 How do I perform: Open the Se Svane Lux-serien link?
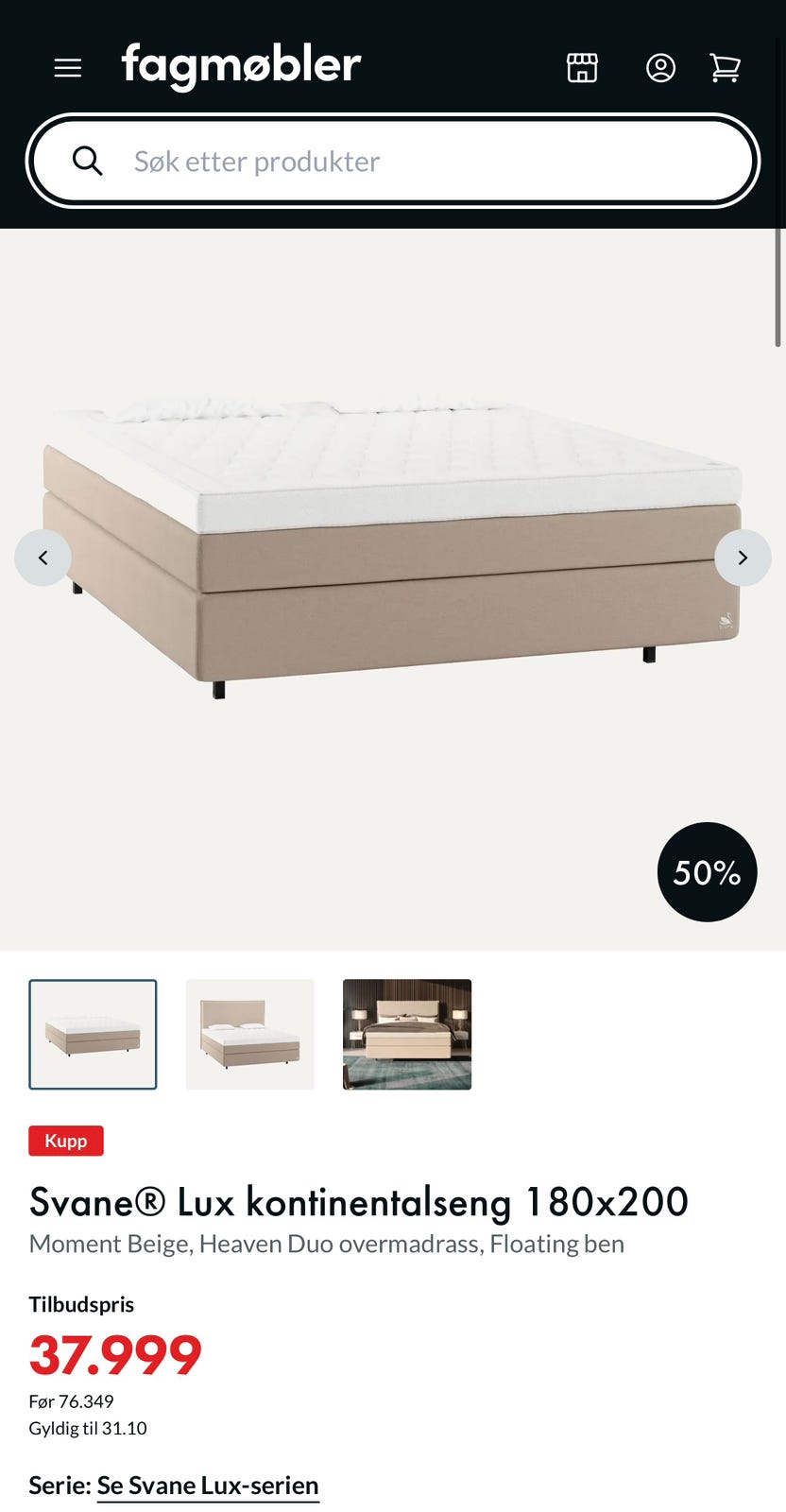tap(208, 1486)
